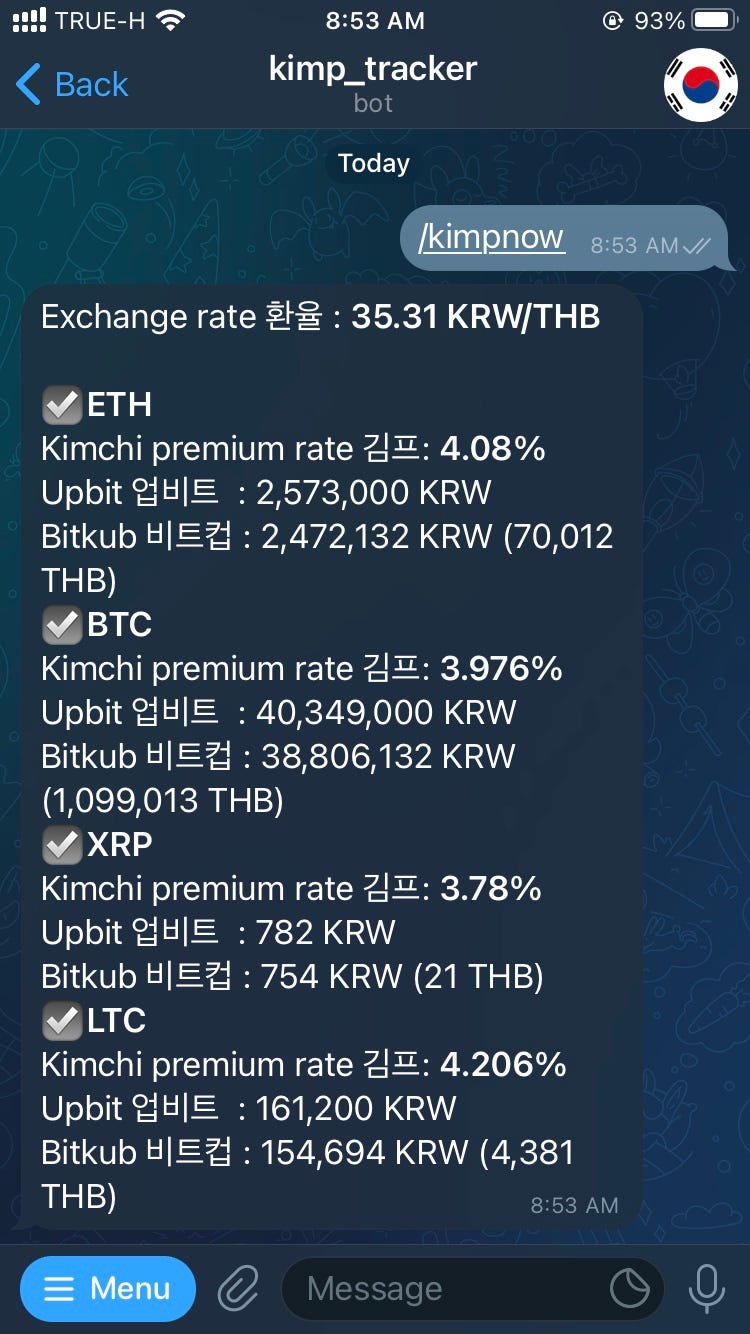Tap the Korean flag profile picture

click(x=699, y=85)
